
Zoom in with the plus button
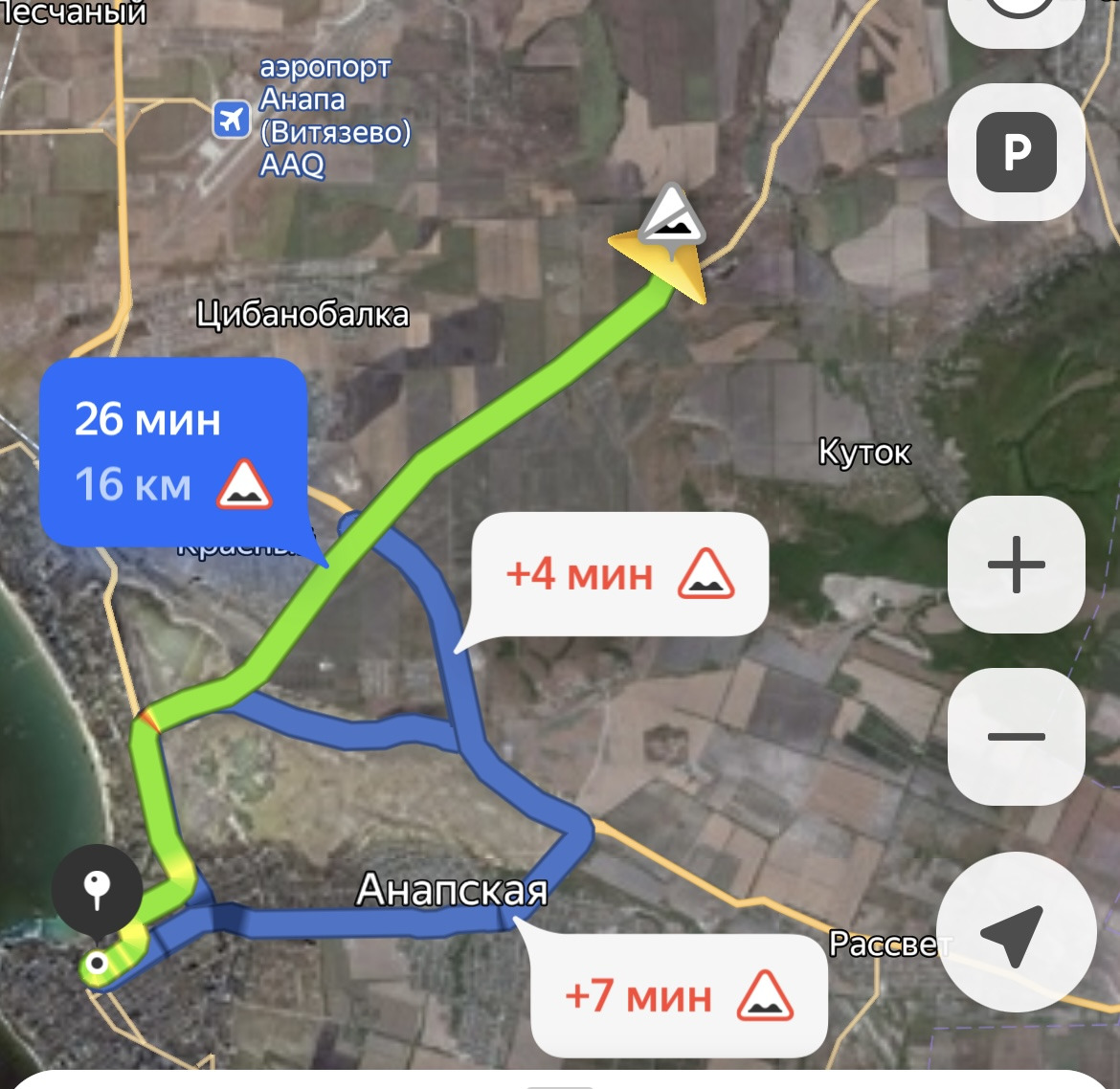(x=1016, y=565)
